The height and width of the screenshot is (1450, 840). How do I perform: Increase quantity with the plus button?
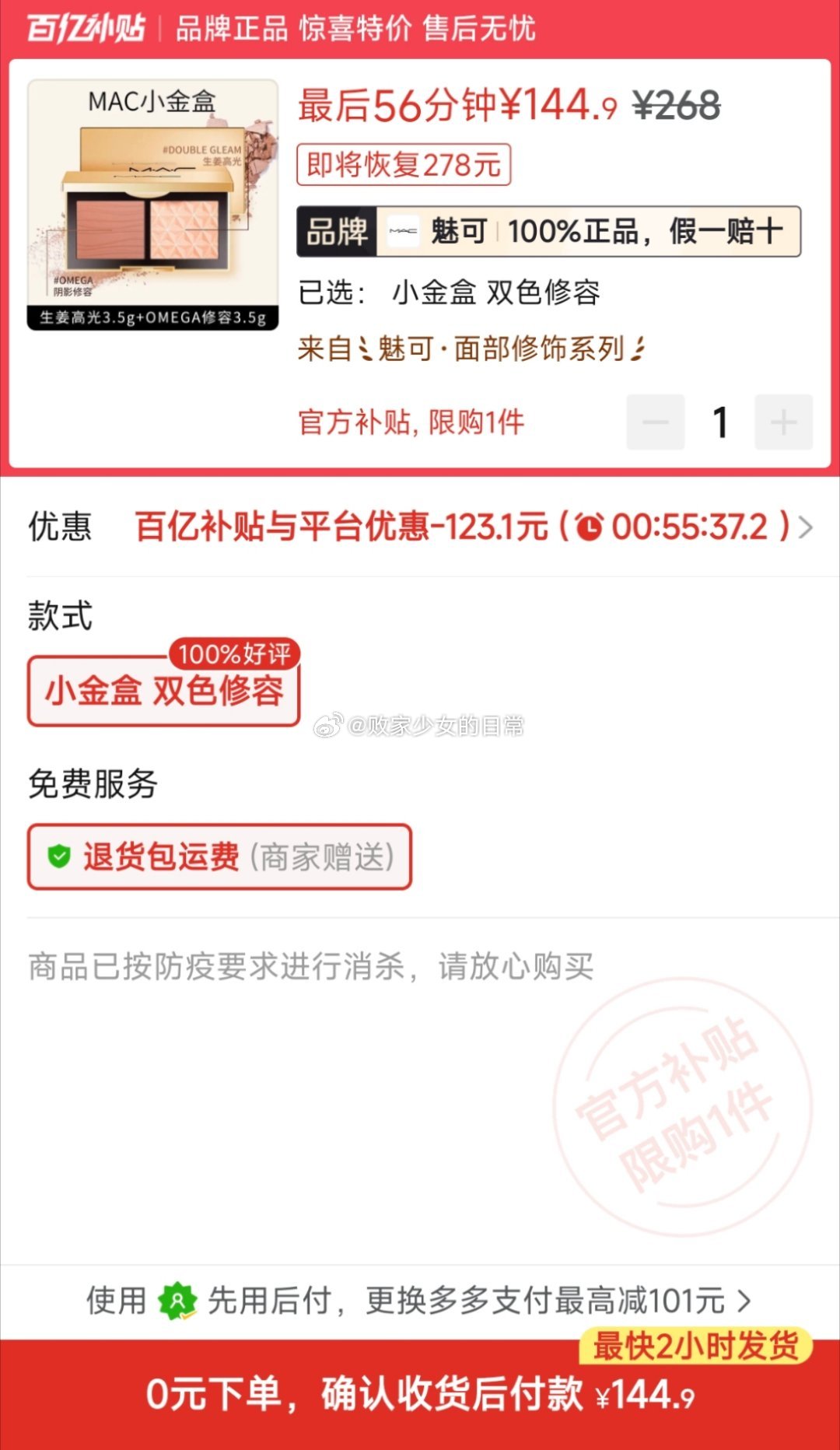[x=783, y=422]
